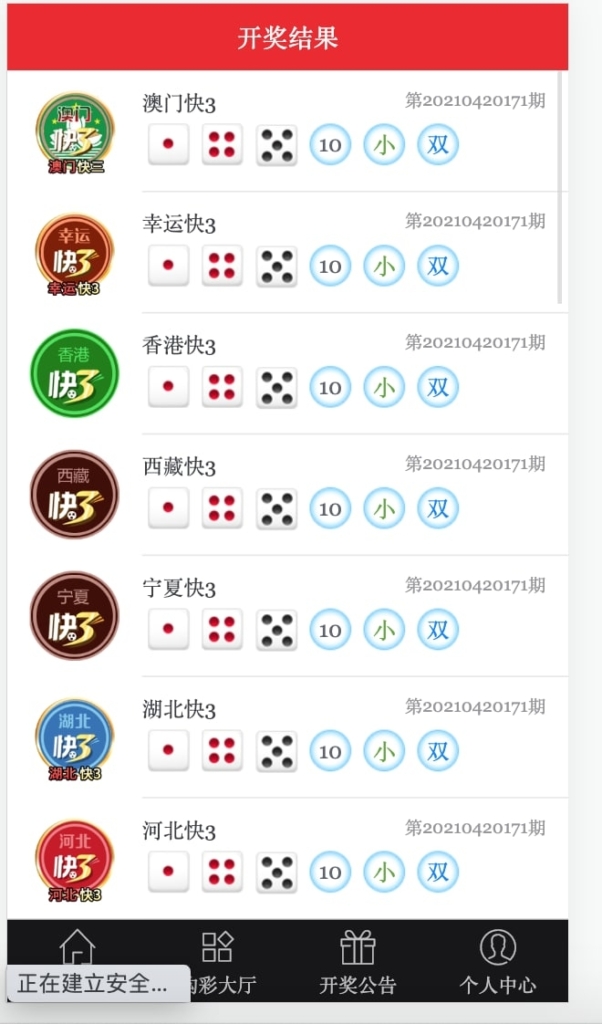Switch to the 开奖公告 tab
Image resolution: width=602 pixels, height=1024 pixels.
click(357, 961)
